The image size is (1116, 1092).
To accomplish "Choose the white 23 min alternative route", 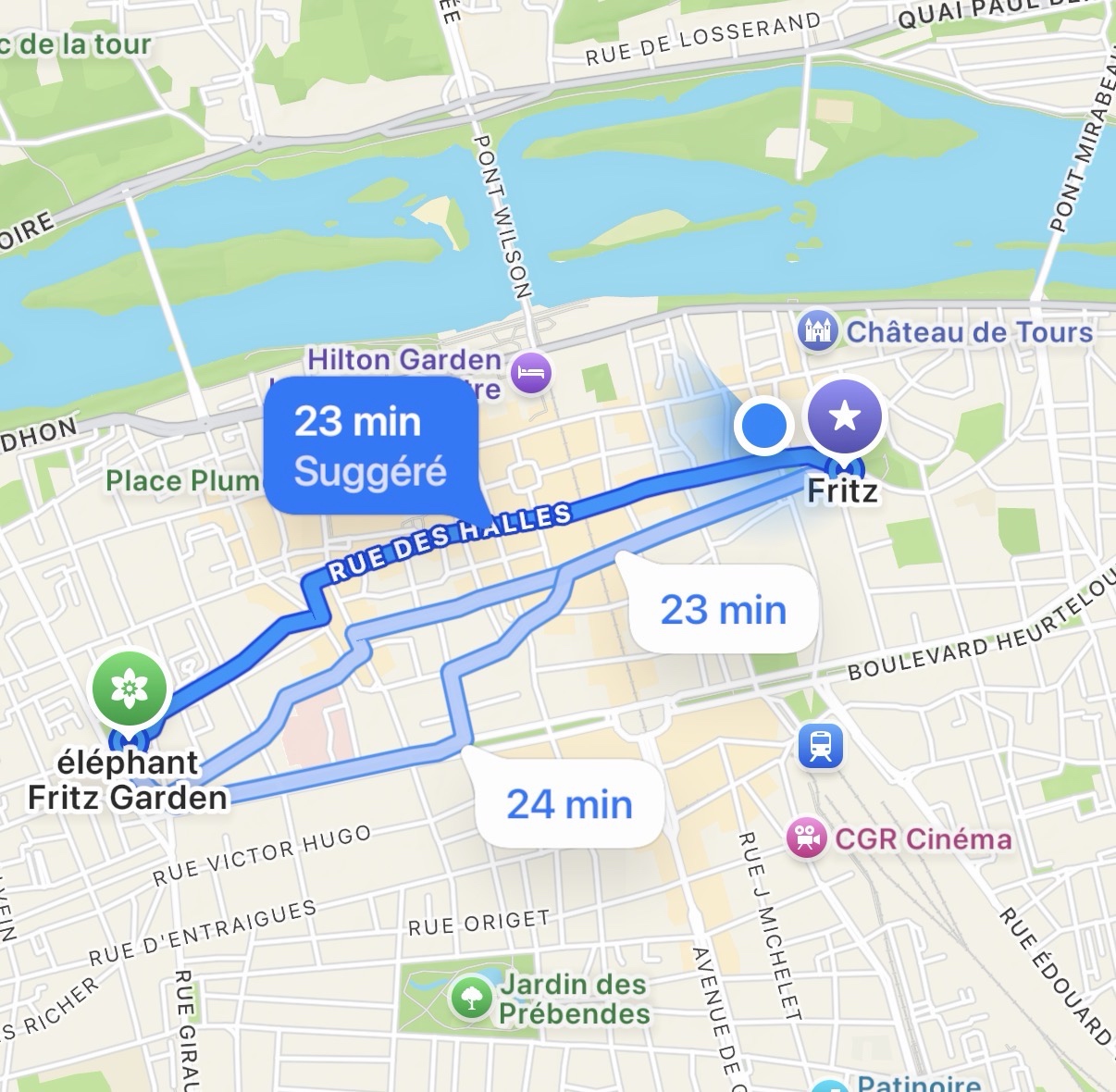I will click(x=724, y=610).
